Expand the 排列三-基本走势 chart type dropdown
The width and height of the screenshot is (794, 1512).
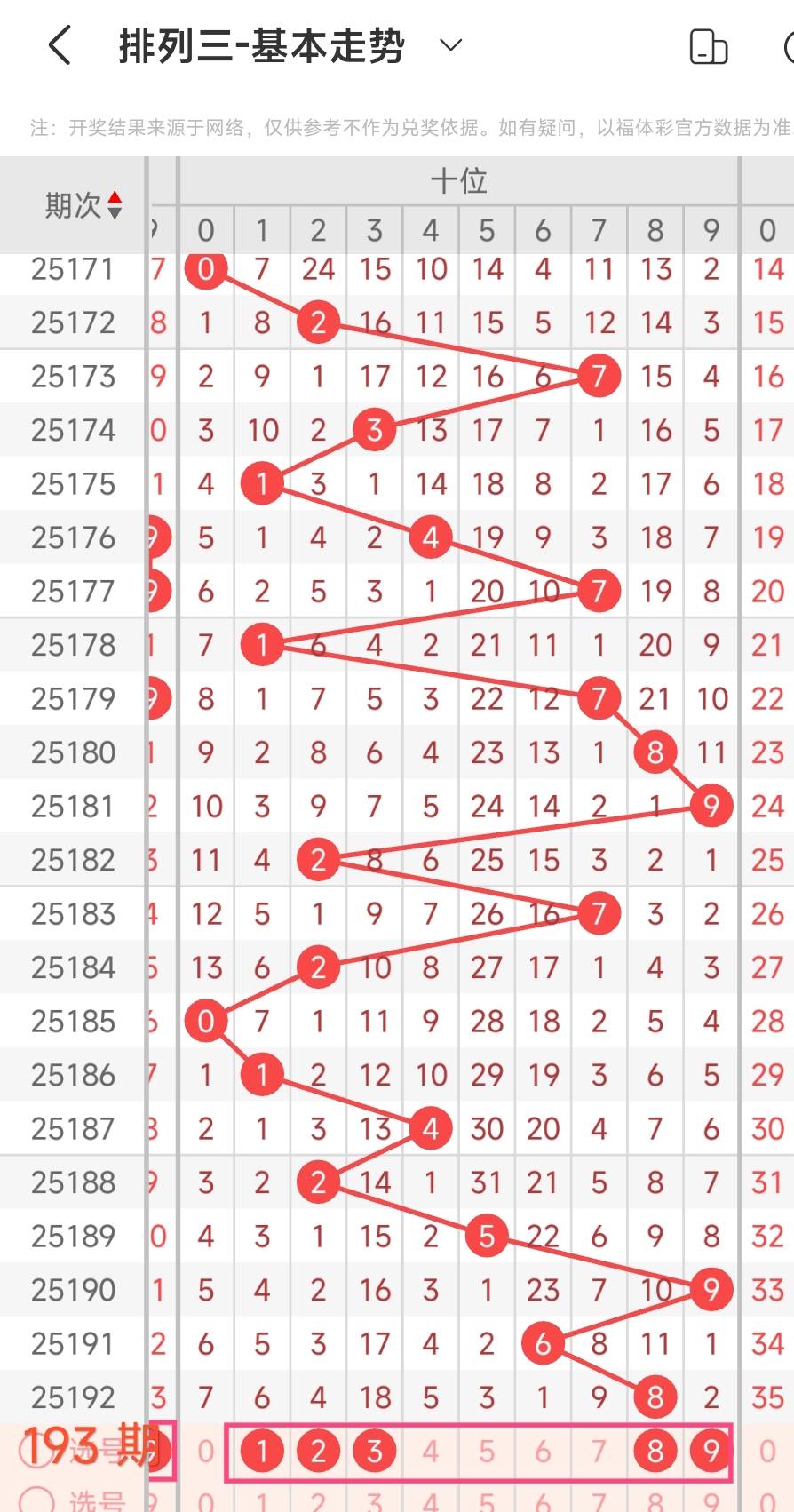(x=451, y=45)
